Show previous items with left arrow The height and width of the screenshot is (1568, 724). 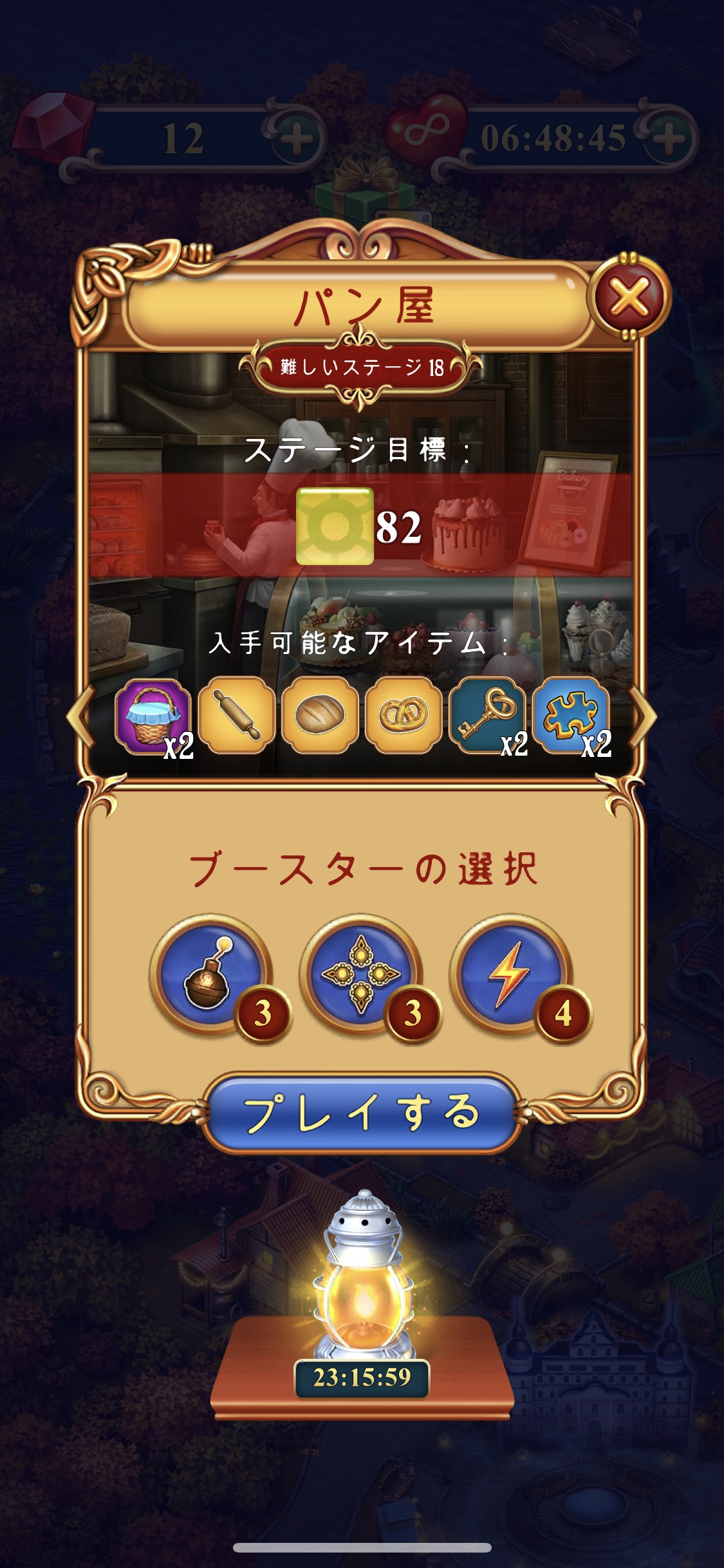coord(80,715)
